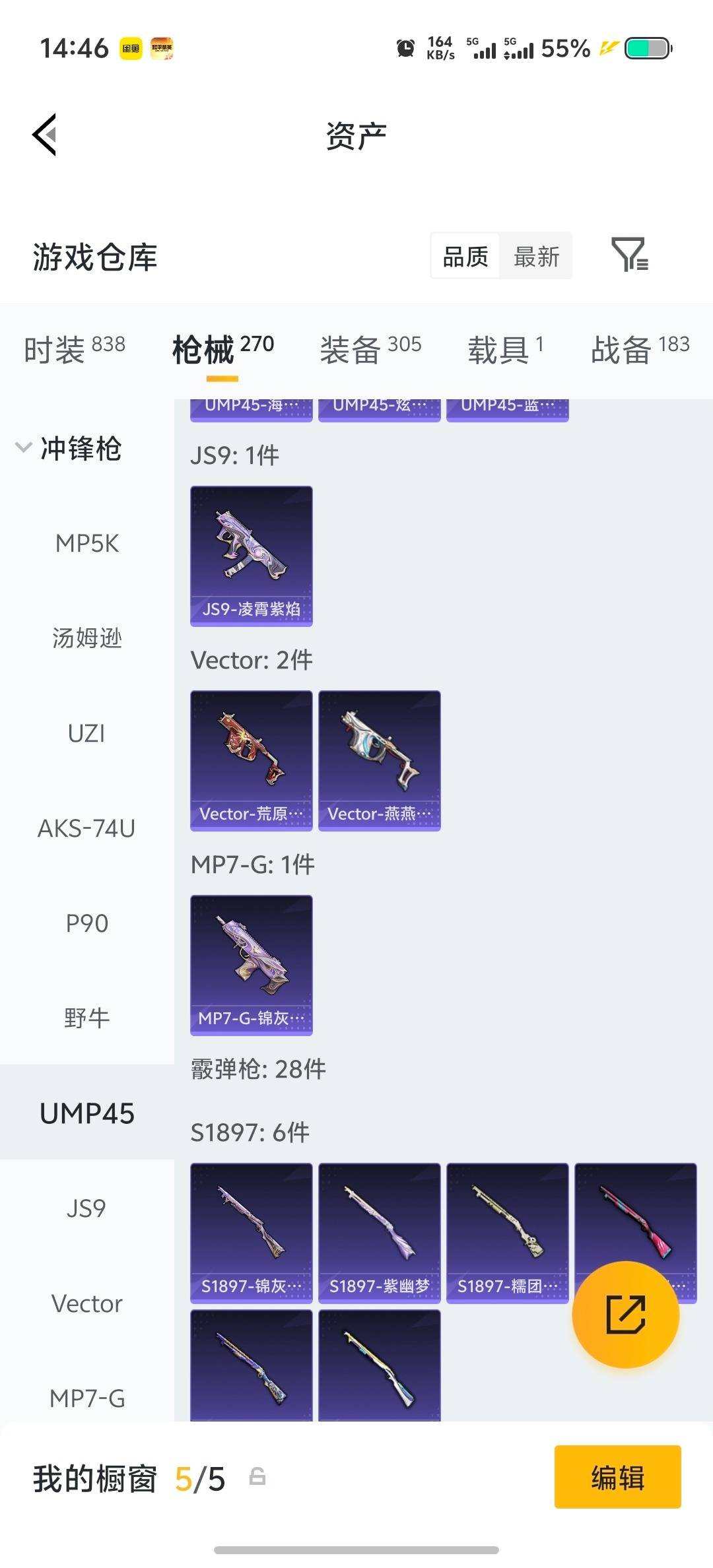Open the JS9-凌霄紫焰 weapon thumbnail
Viewport: 713px width, 1568px height.
click(x=251, y=553)
